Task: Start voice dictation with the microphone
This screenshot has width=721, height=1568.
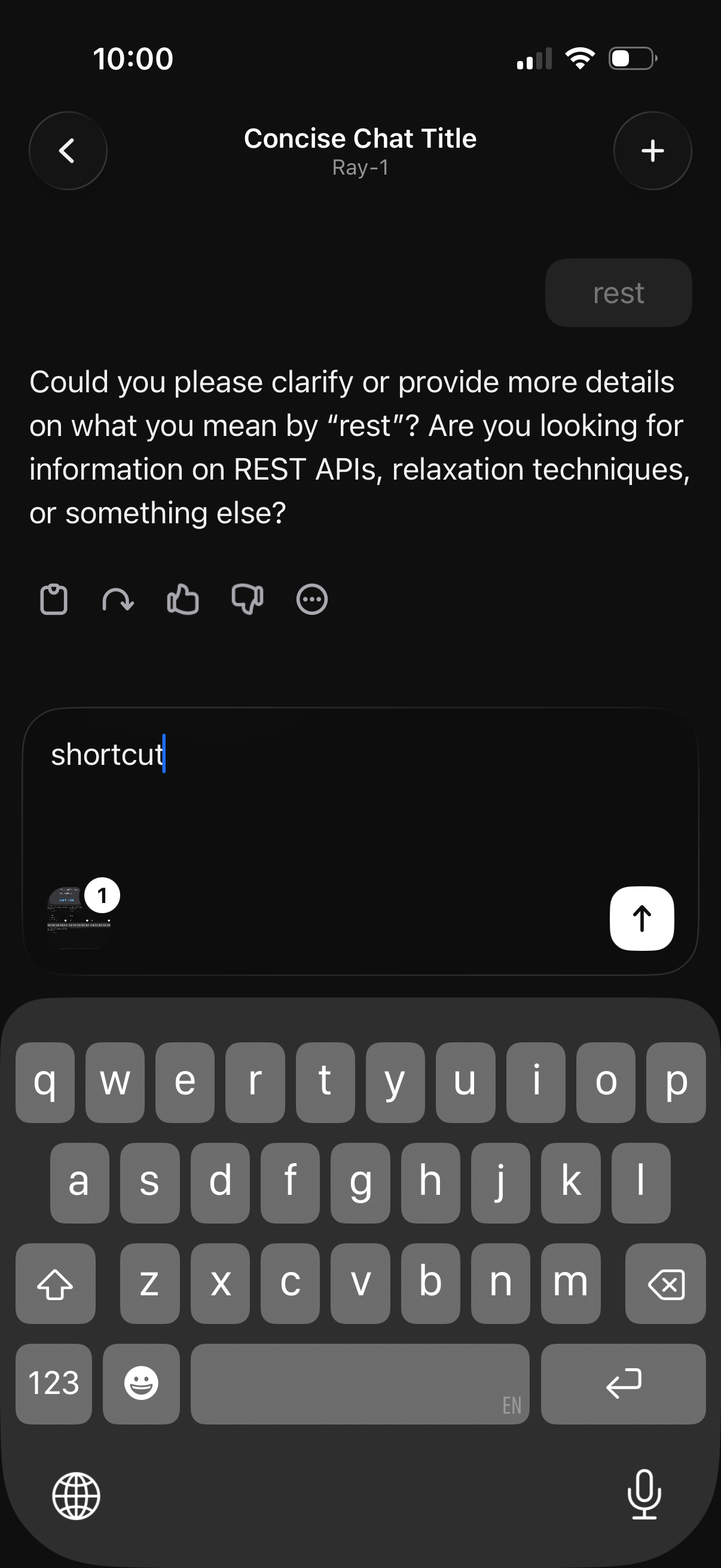Action: [x=644, y=1495]
